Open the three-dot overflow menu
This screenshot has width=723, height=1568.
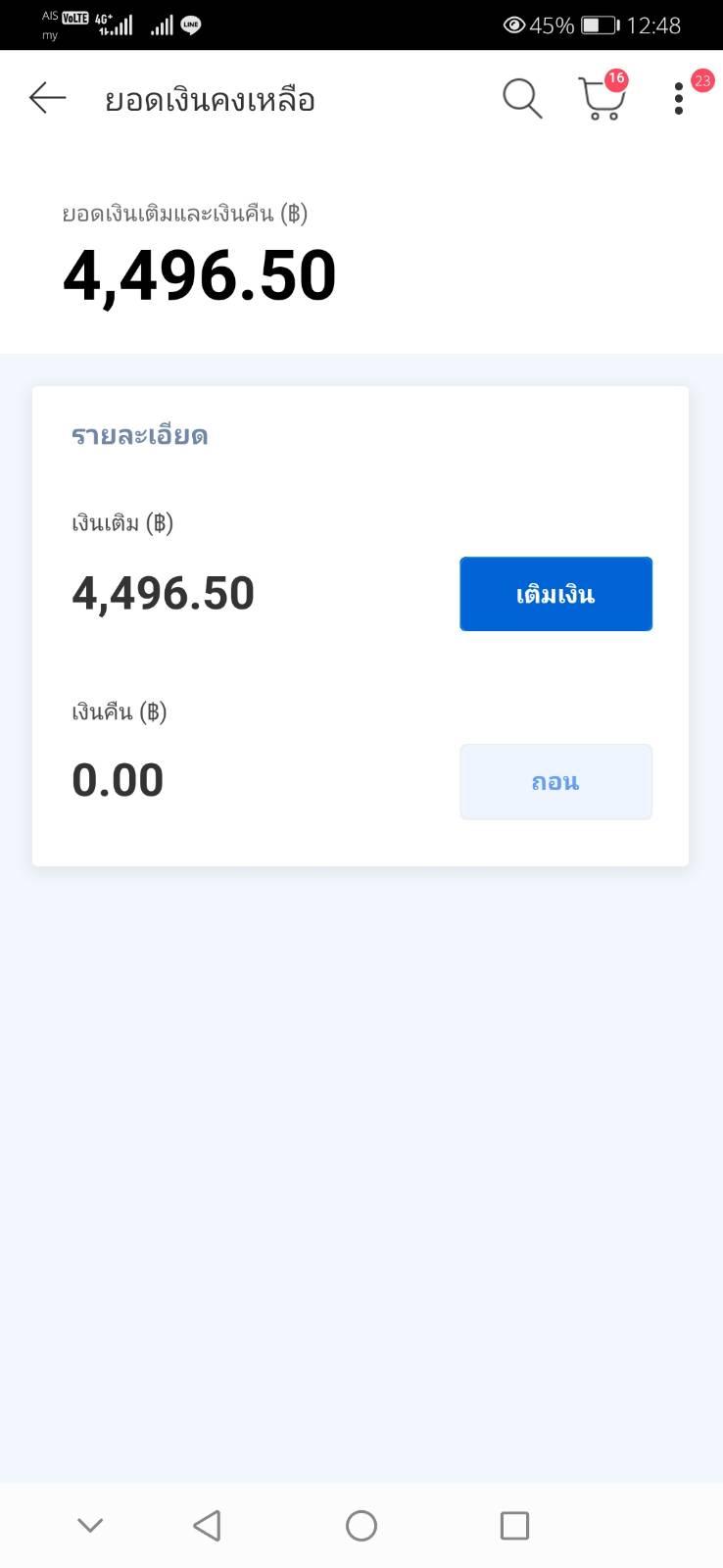(x=679, y=99)
